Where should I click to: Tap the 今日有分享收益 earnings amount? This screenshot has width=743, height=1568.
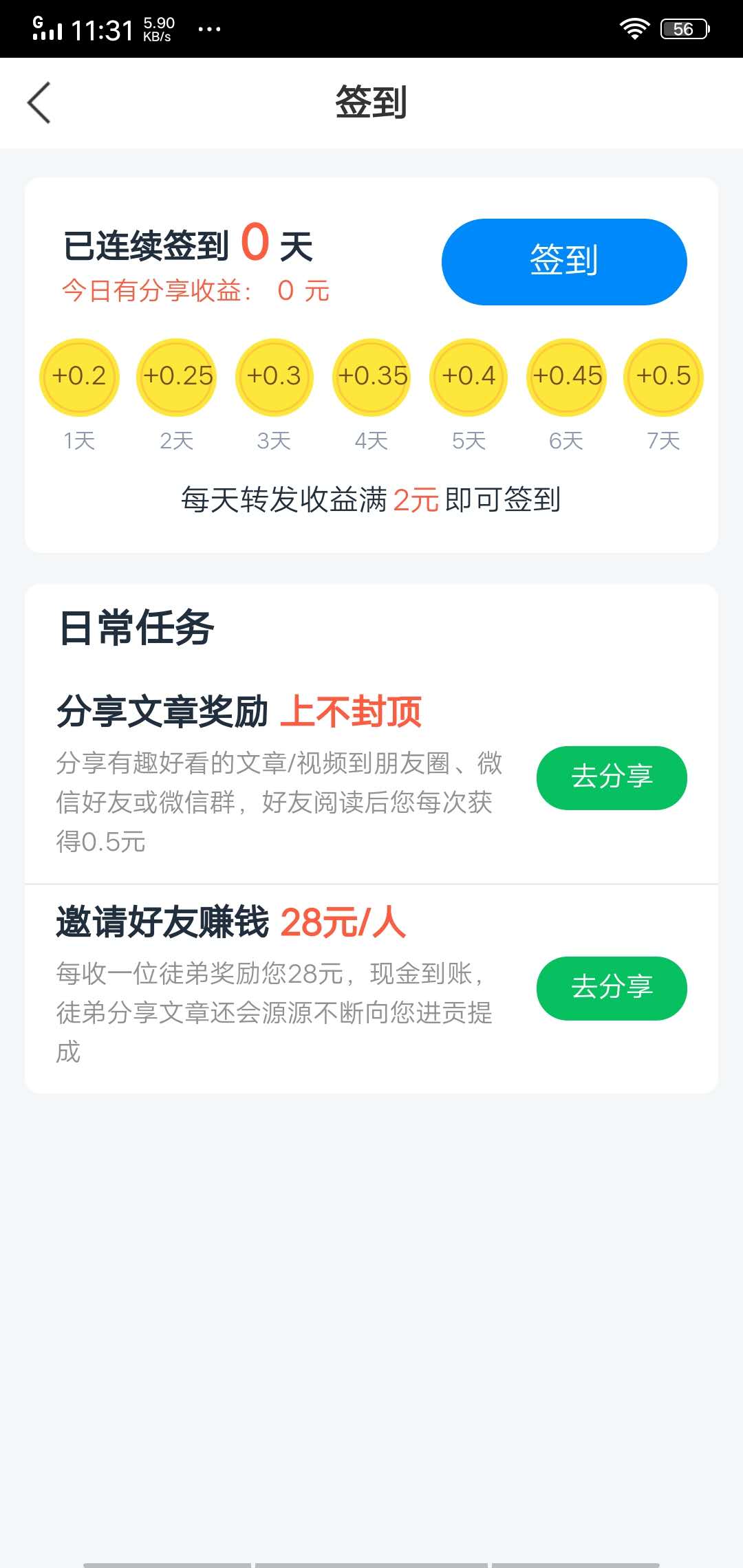(196, 292)
